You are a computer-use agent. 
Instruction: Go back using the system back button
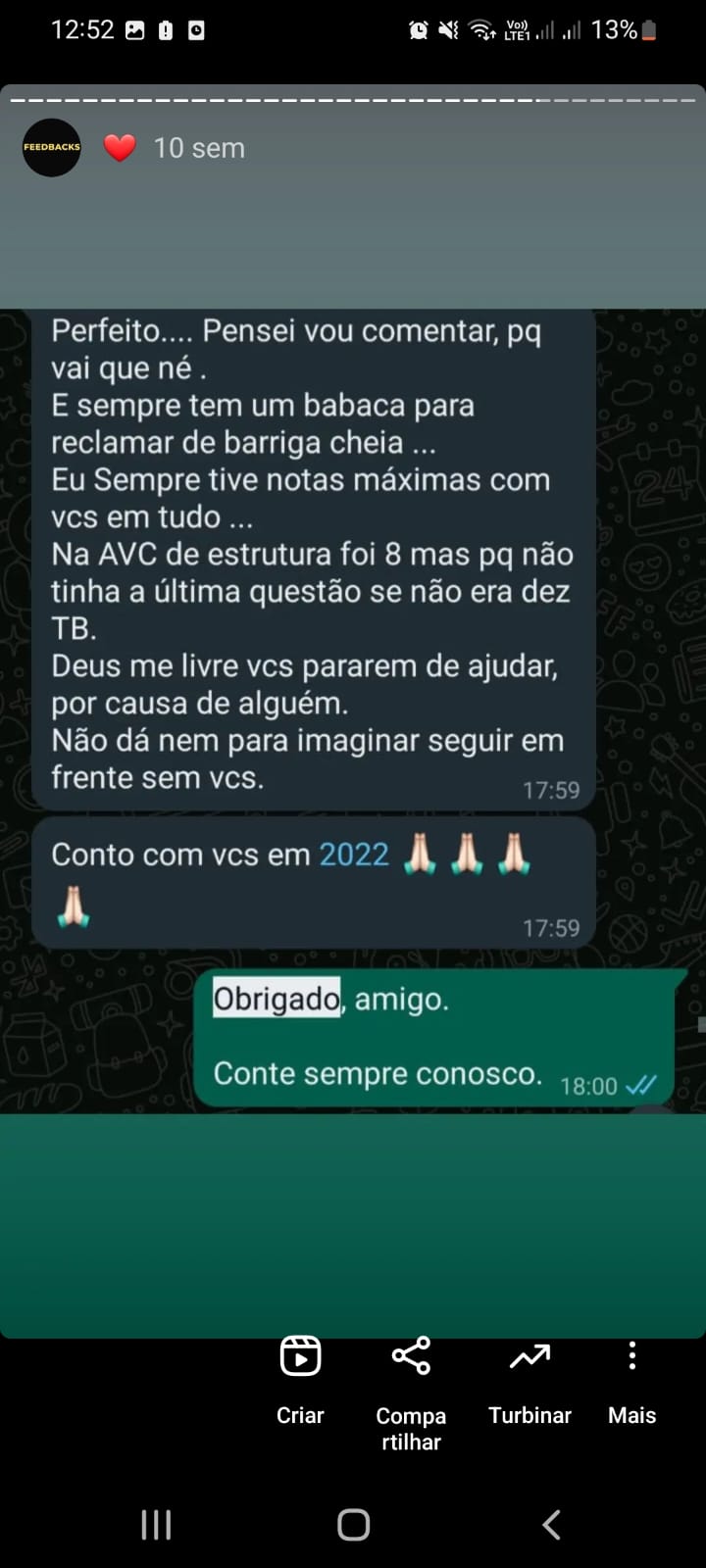[x=552, y=1524]
